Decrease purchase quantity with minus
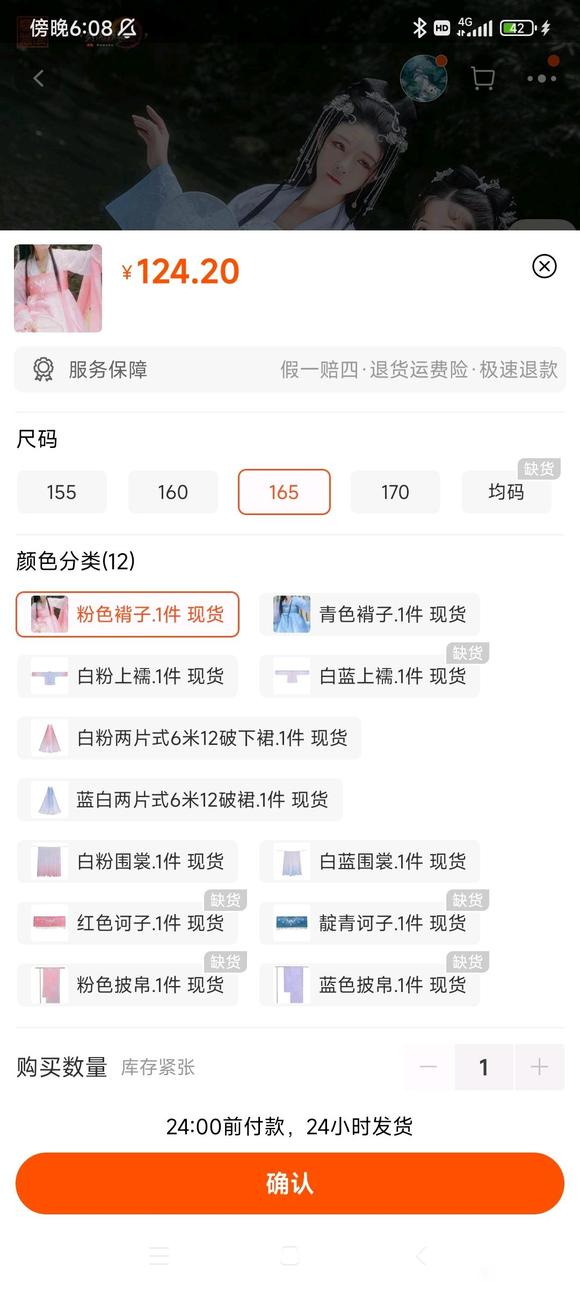Screen dimensions: 580x1289 (429, 1067)
